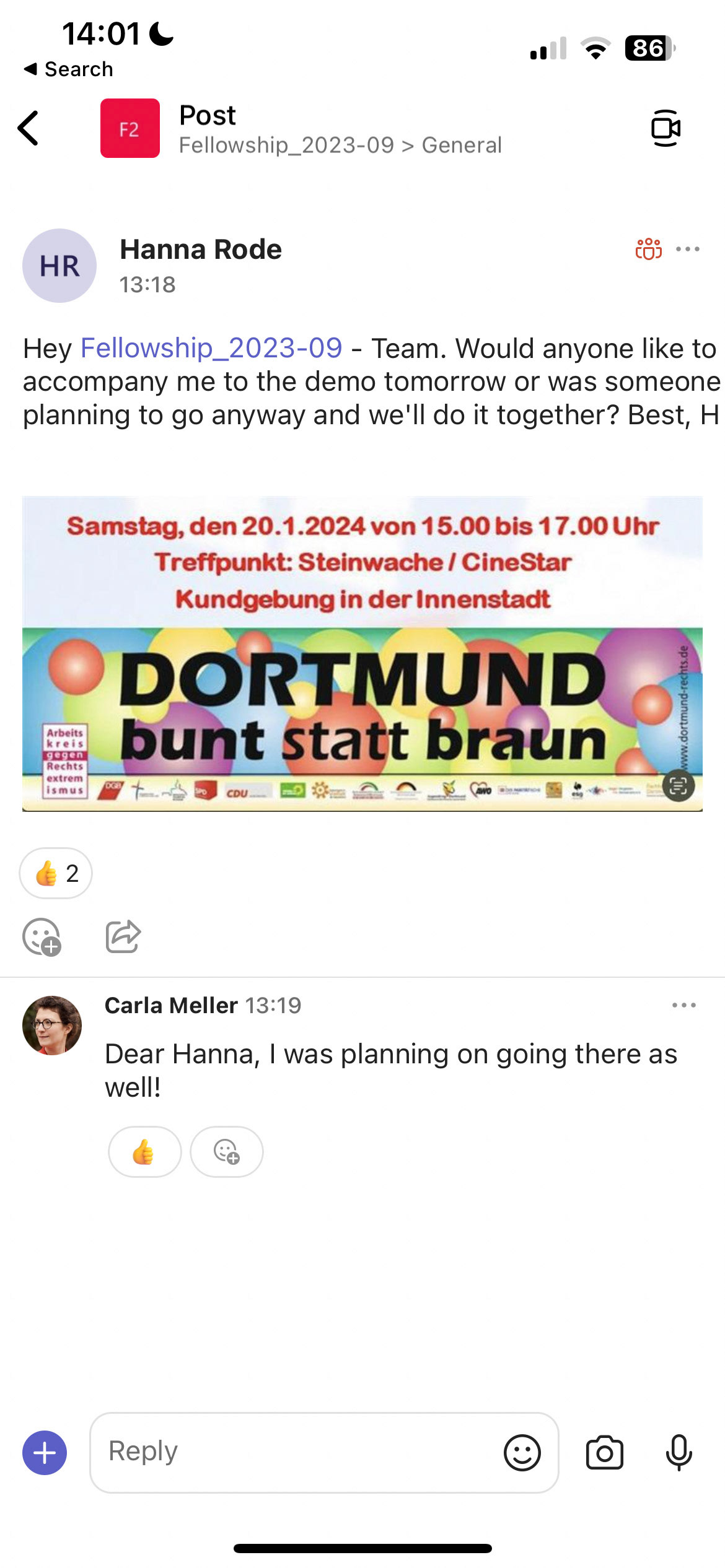Open the plus attachment menu
The image size is (725, 1568).
45,1452
